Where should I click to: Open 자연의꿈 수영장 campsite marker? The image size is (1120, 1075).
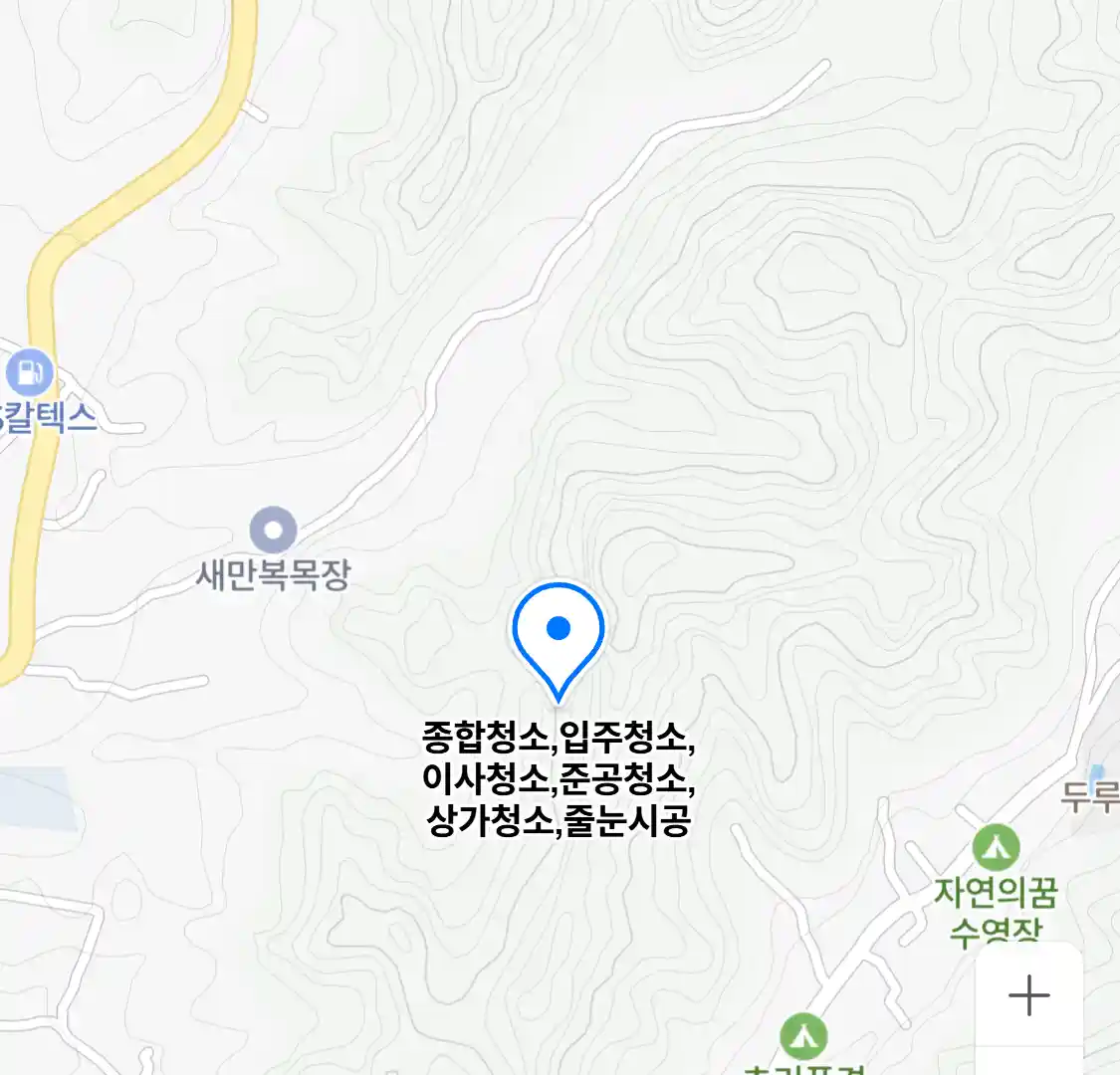(996, 849)
